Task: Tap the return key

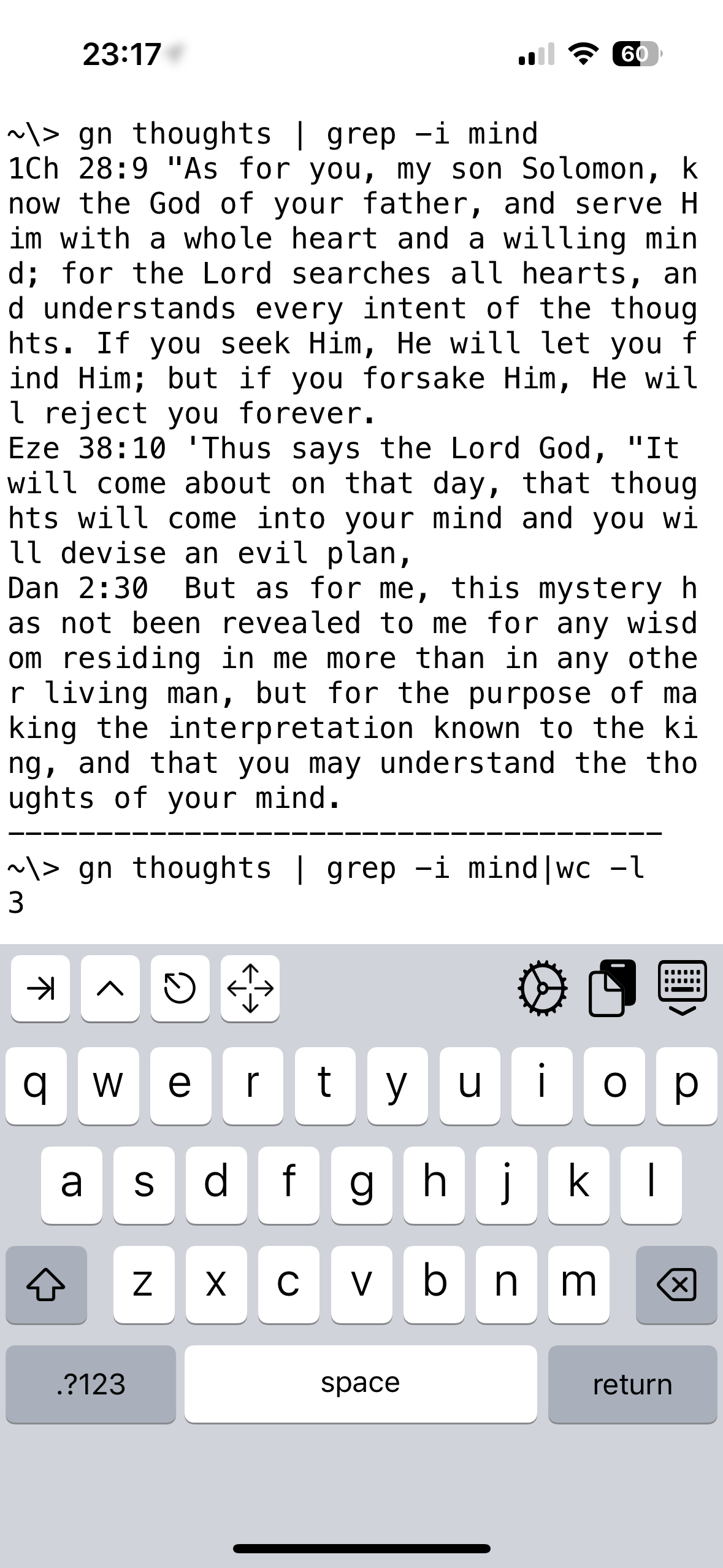Action: tap(632, 1384)
